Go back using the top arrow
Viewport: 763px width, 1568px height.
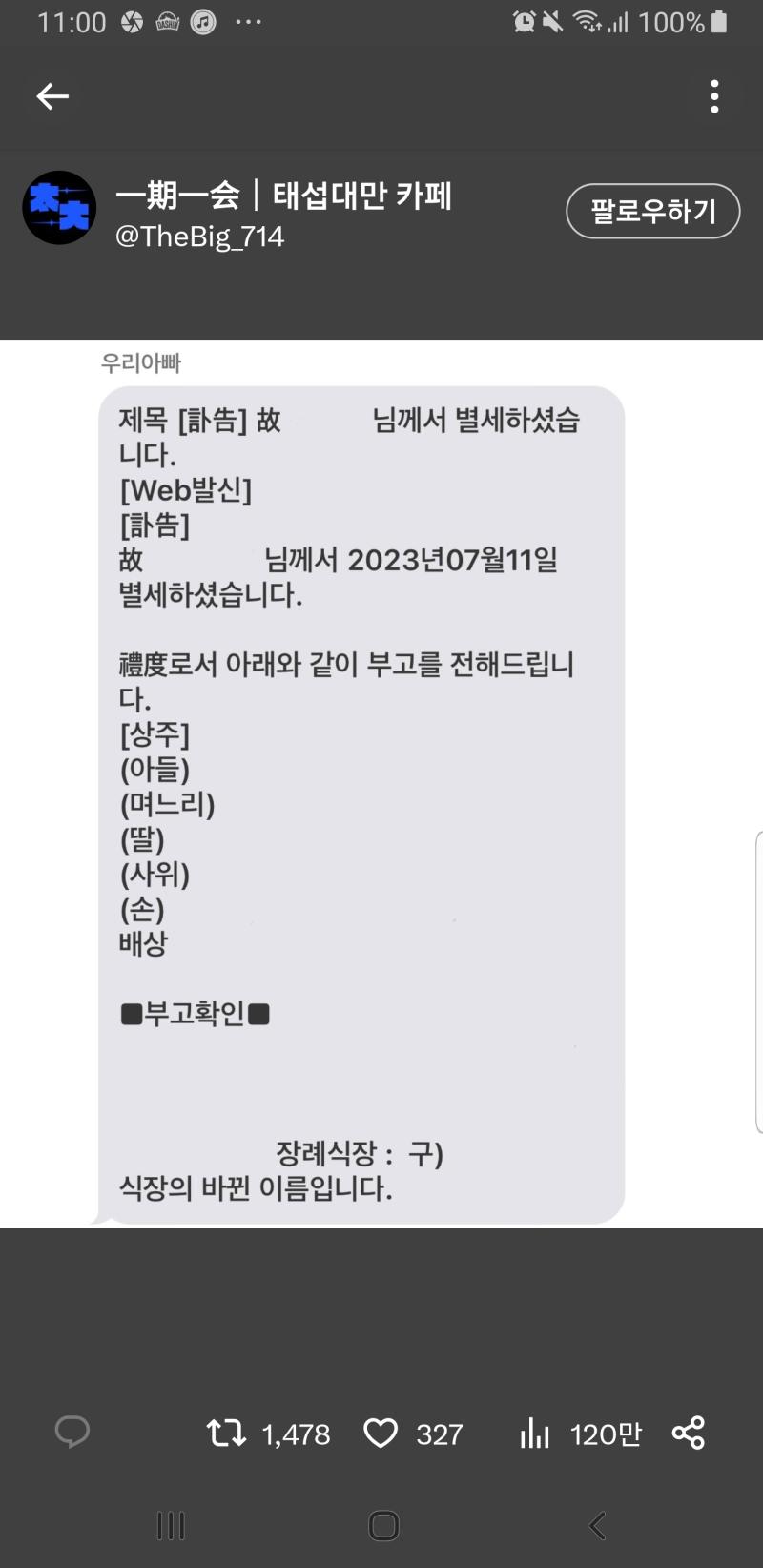coord(52,96)
